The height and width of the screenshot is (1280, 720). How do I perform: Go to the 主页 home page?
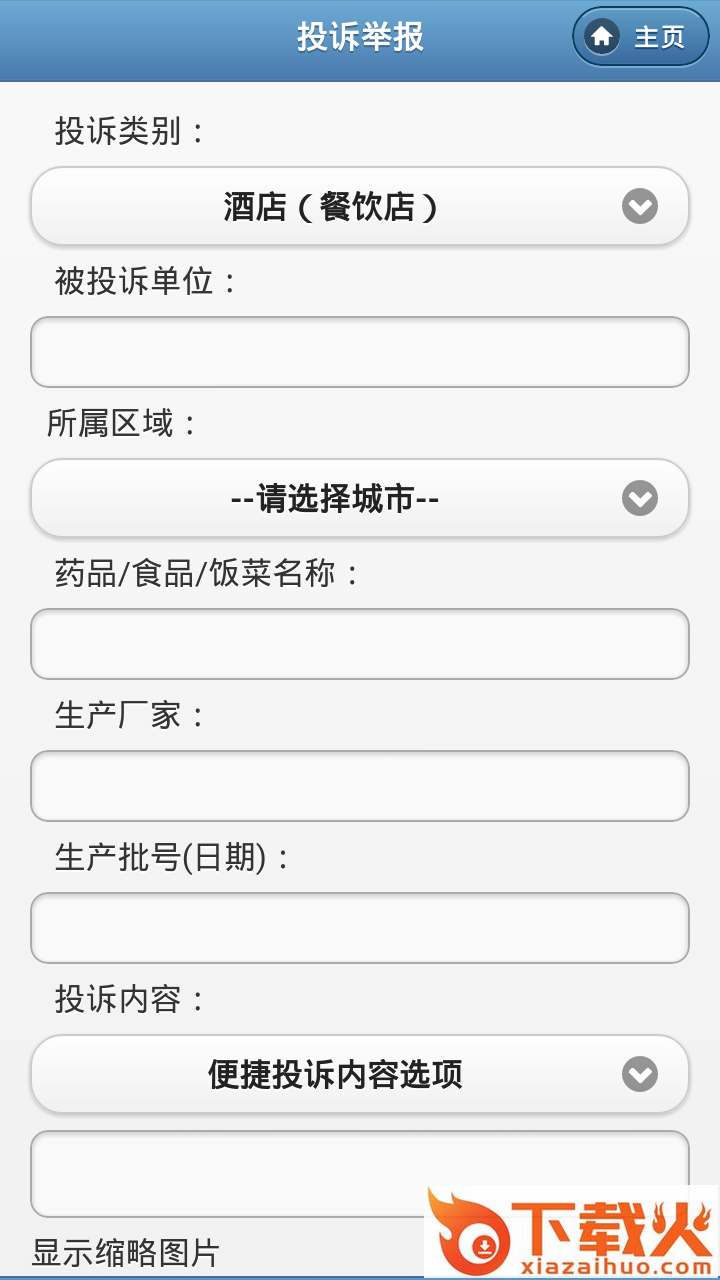tap(640, 38)
